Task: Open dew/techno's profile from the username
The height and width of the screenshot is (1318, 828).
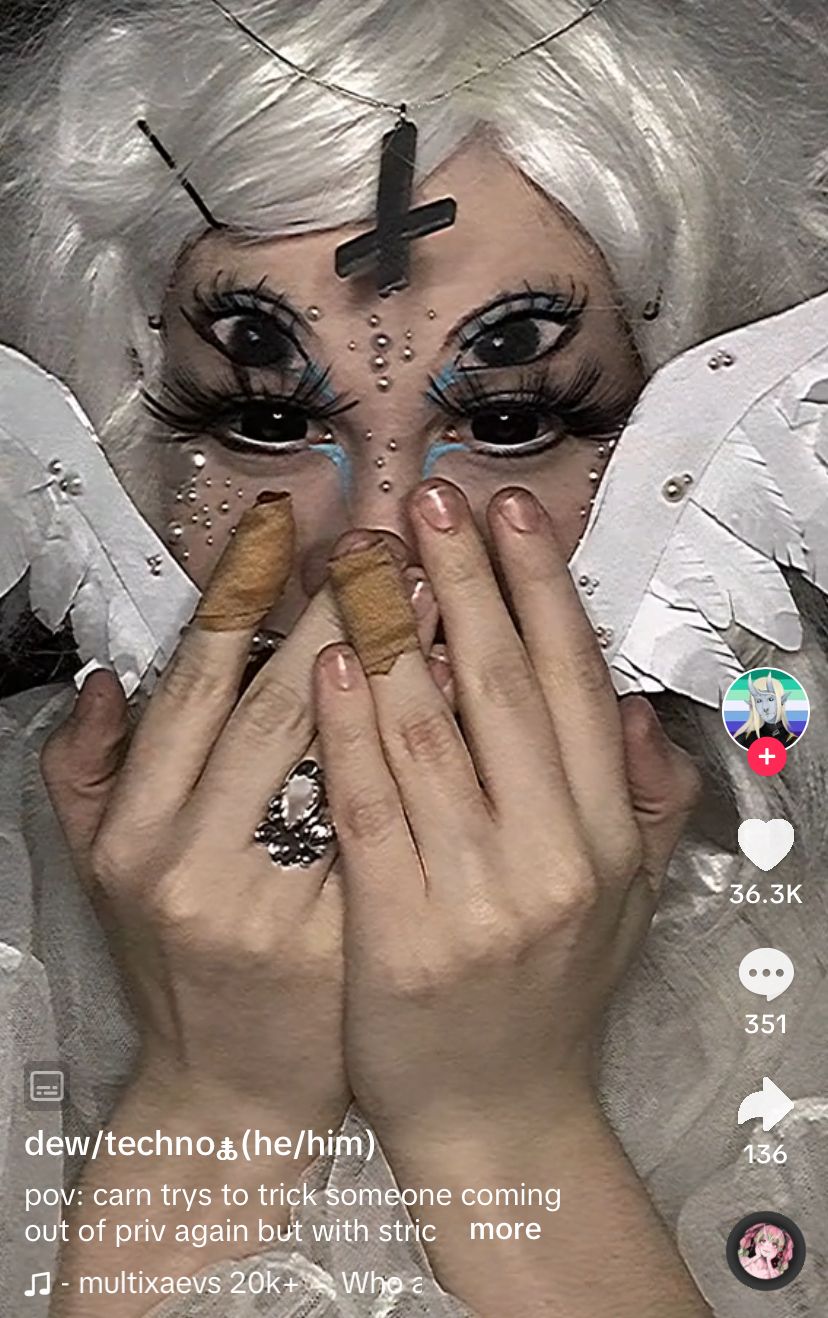Action: [x=200, y=1143]
